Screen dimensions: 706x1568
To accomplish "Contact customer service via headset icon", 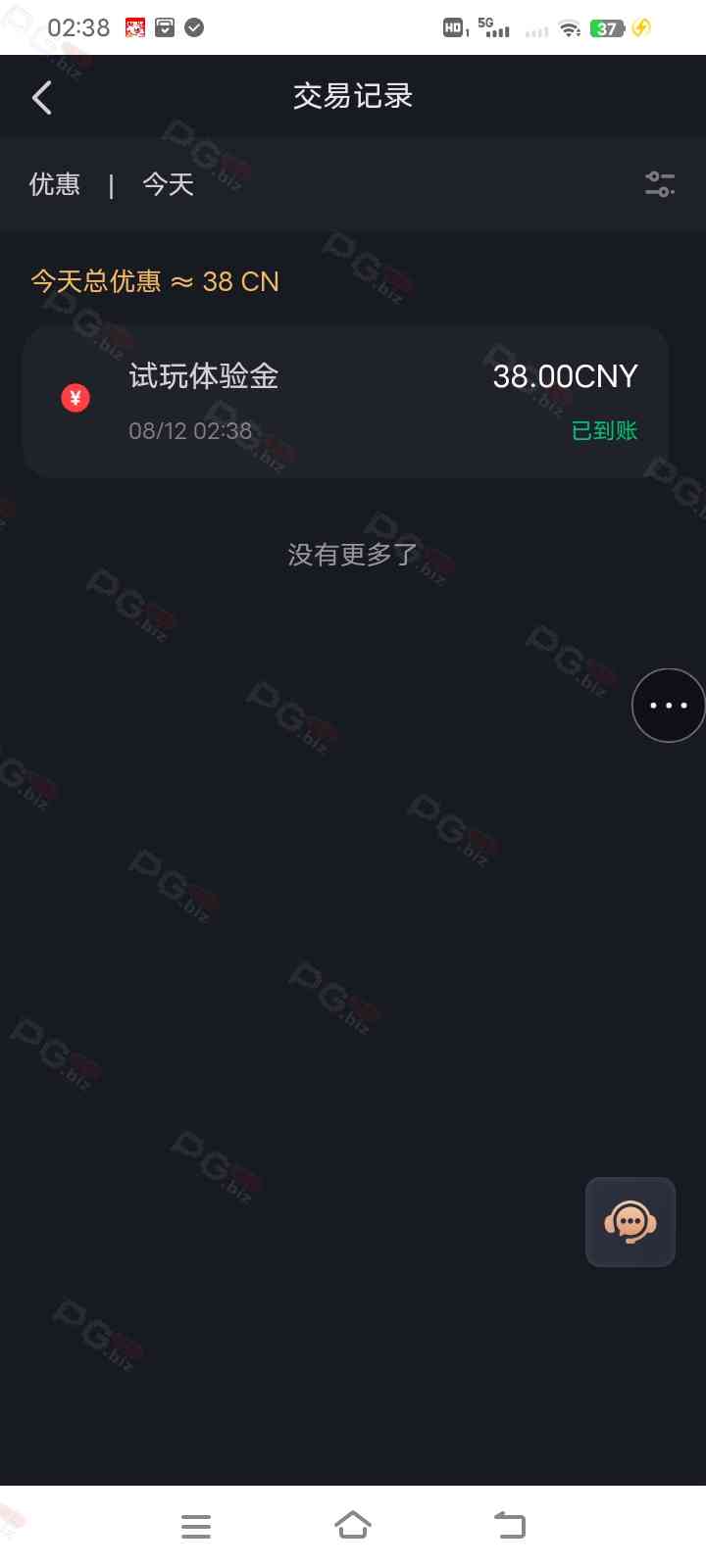I will [630, 1222].
